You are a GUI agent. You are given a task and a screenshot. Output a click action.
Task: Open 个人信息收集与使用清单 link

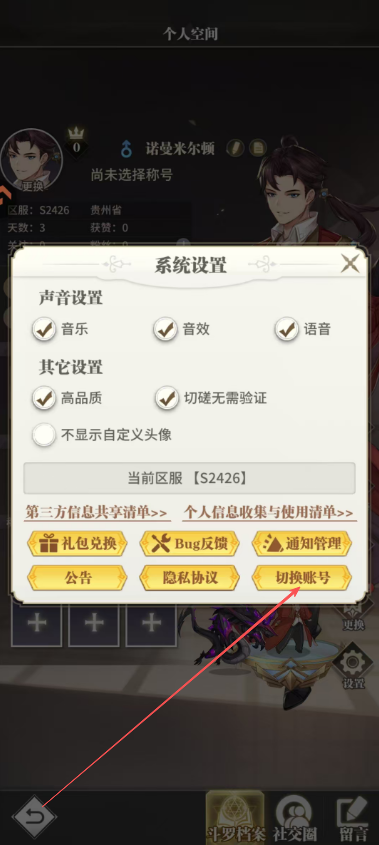pyautogui.click(x=270, y=512)
